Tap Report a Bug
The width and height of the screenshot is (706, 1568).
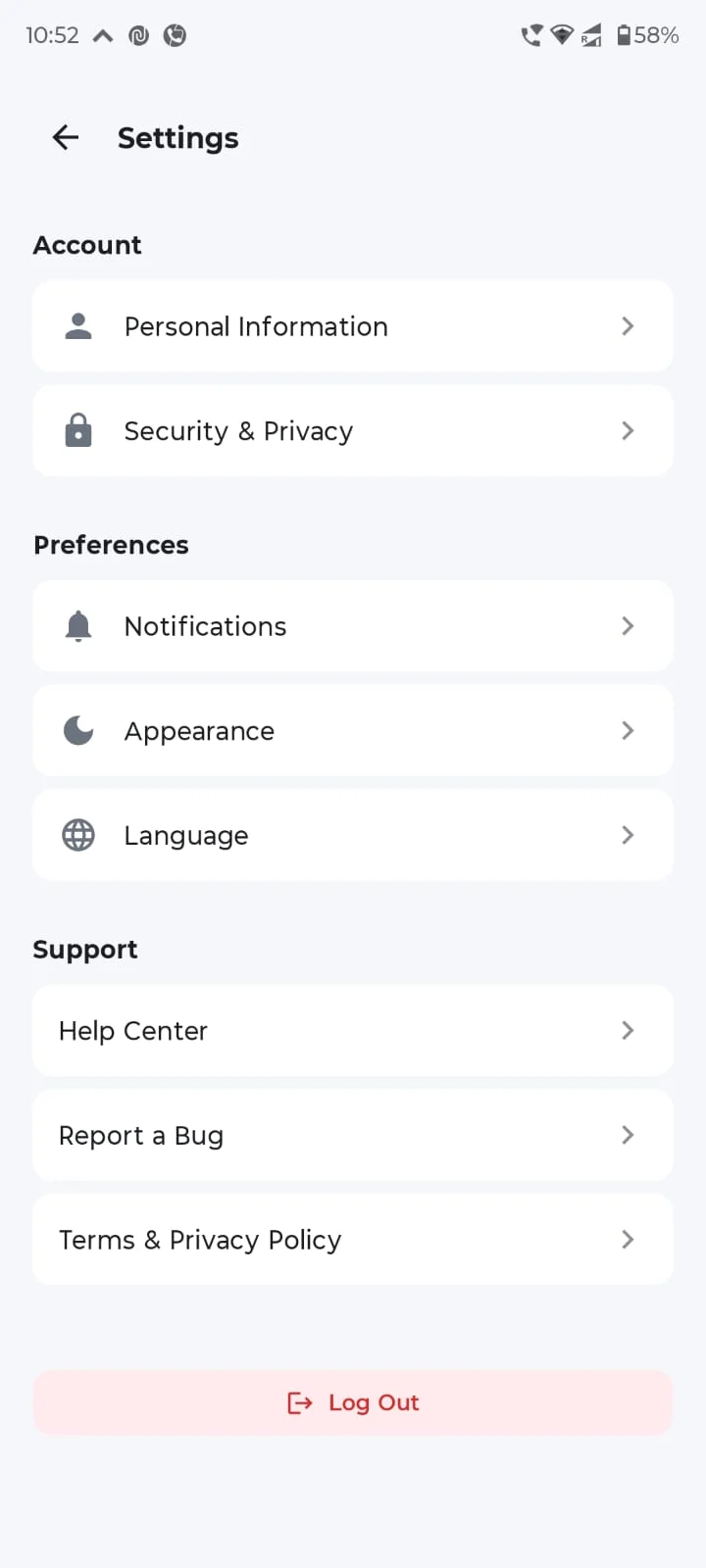click(353, 1135)
